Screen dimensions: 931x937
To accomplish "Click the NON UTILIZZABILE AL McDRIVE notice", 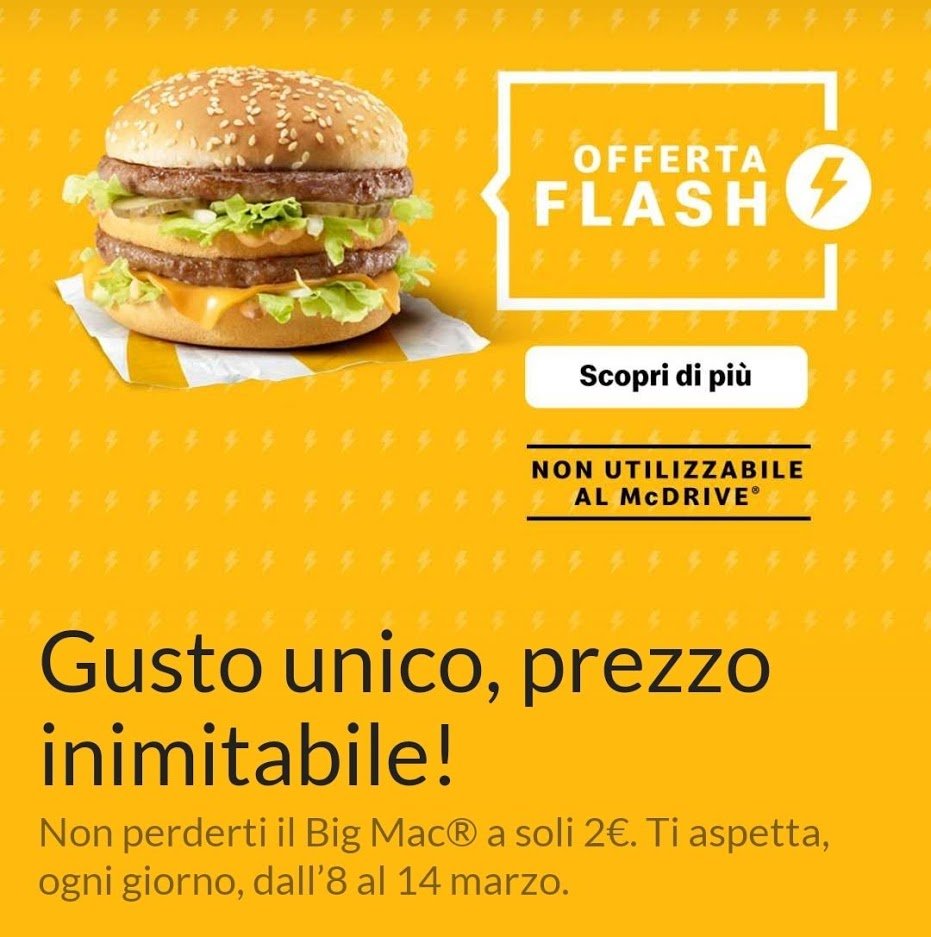I will click(x=670, y=478).
